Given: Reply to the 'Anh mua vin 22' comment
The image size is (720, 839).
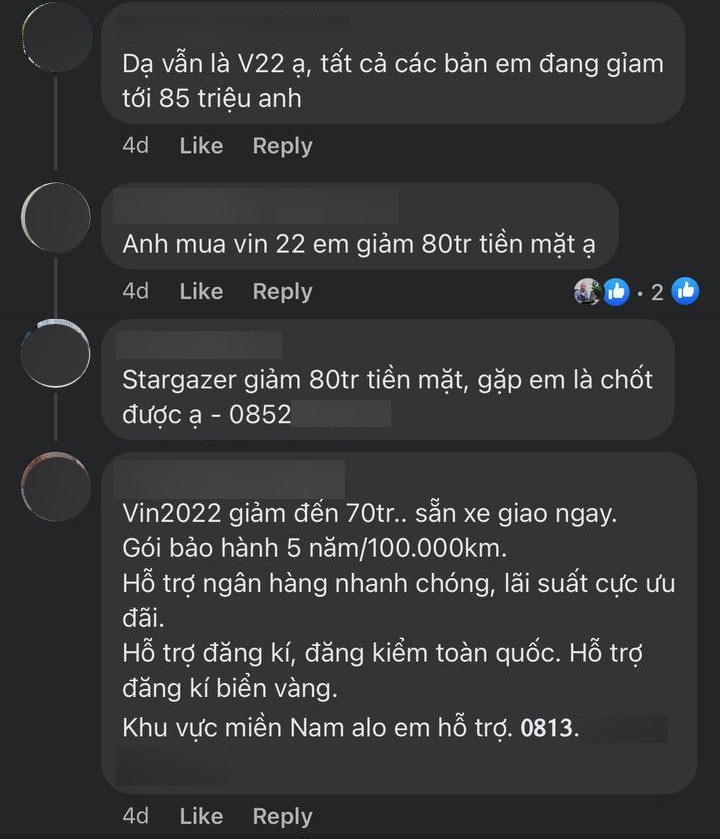Looking at the screenshot, I should [x=282, y=291].
